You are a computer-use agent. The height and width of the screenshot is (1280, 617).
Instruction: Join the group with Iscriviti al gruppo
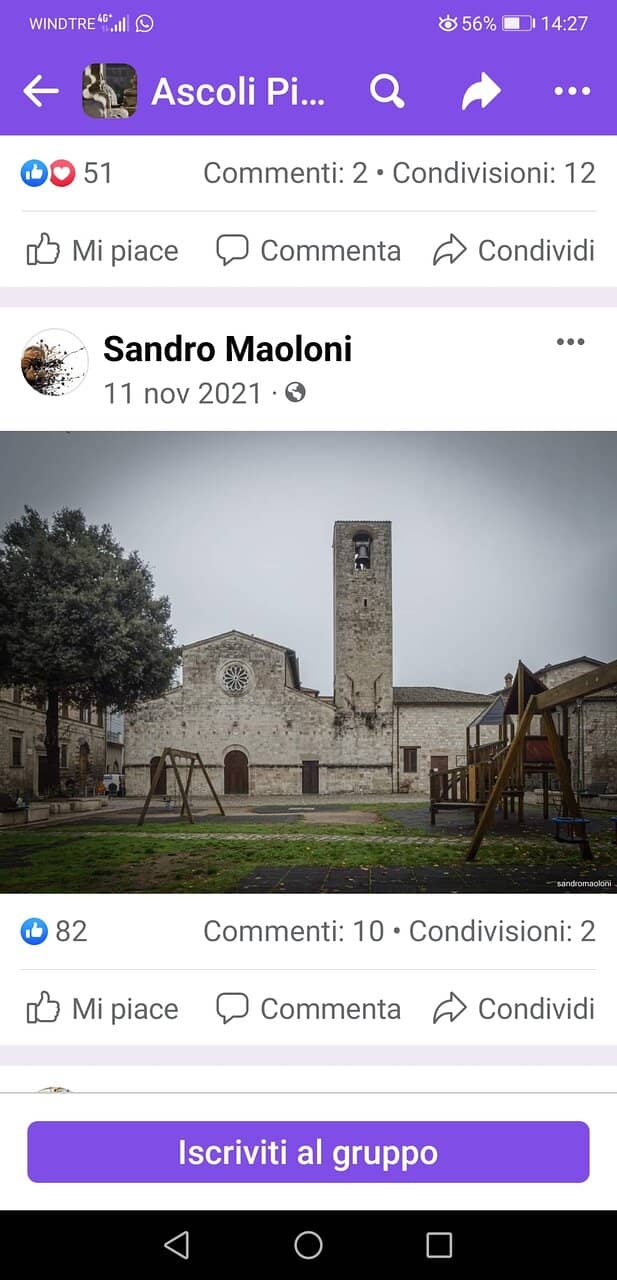coord(308,1152)
